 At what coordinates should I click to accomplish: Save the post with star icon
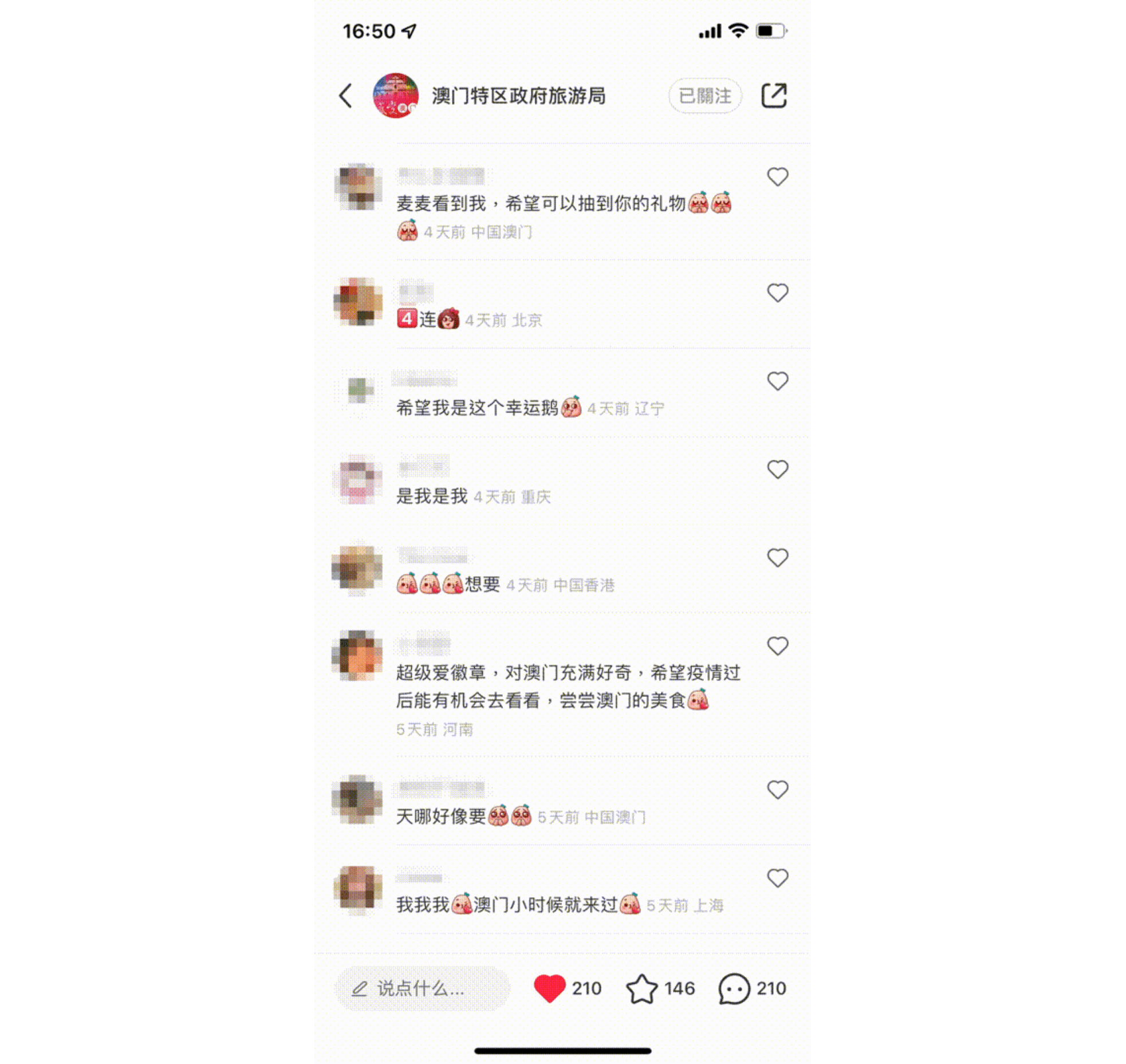[x=641, y=988]
